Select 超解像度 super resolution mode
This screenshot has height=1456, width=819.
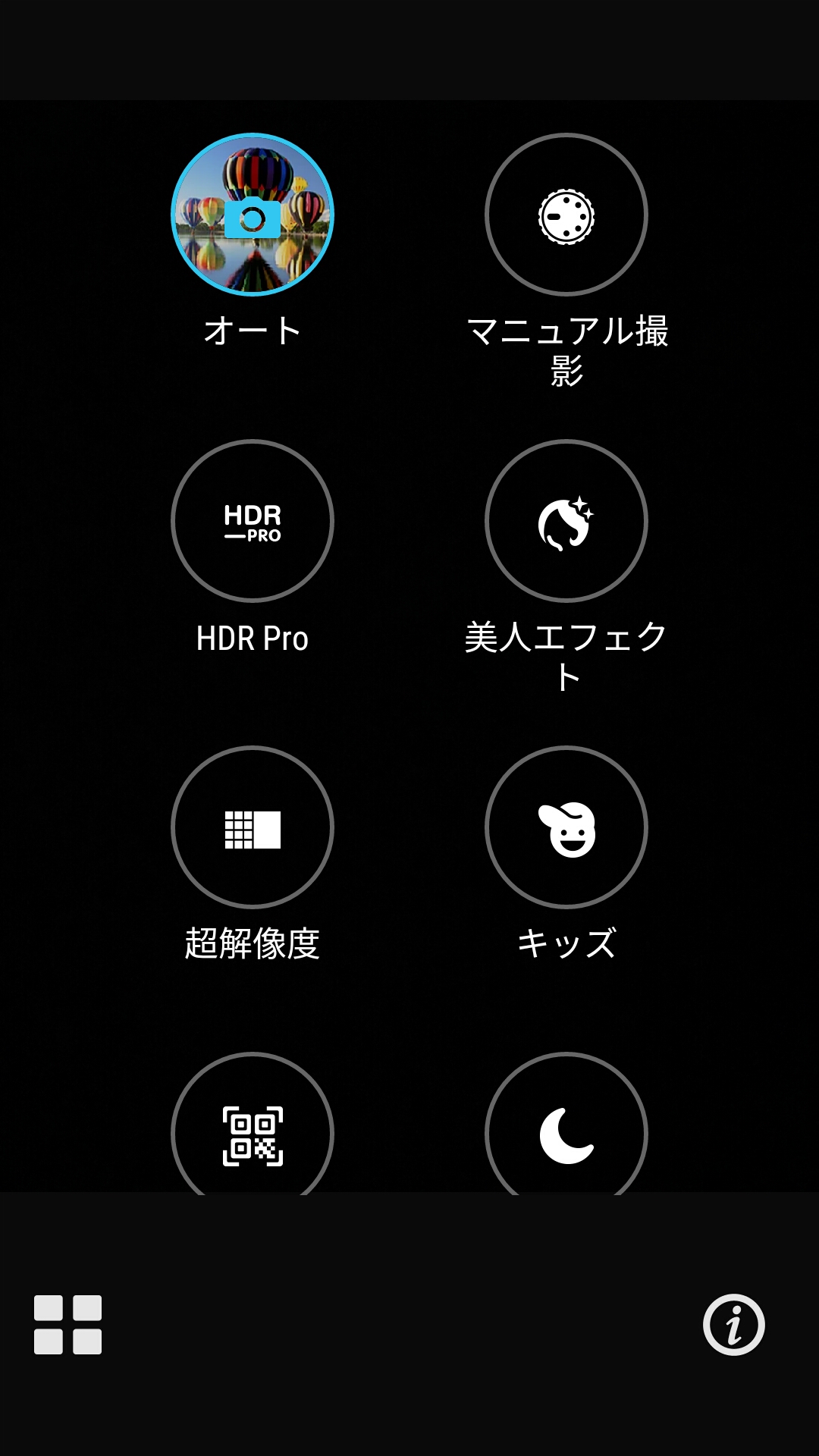point(253,830)
